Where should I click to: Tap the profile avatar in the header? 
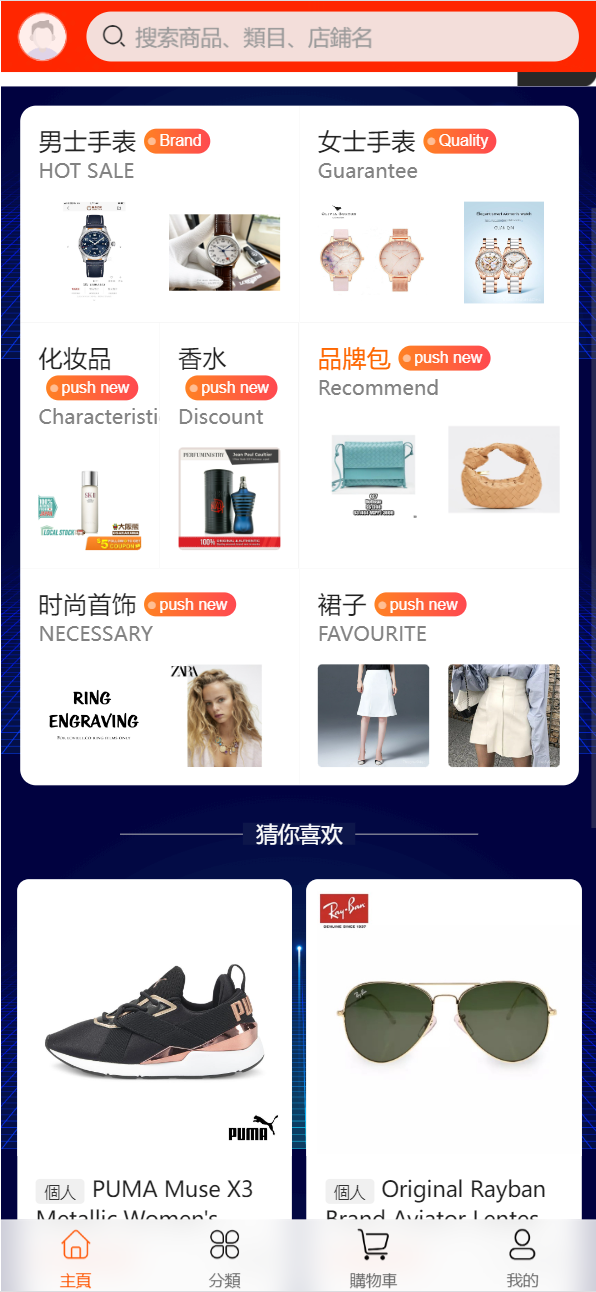tap(42, 37)
